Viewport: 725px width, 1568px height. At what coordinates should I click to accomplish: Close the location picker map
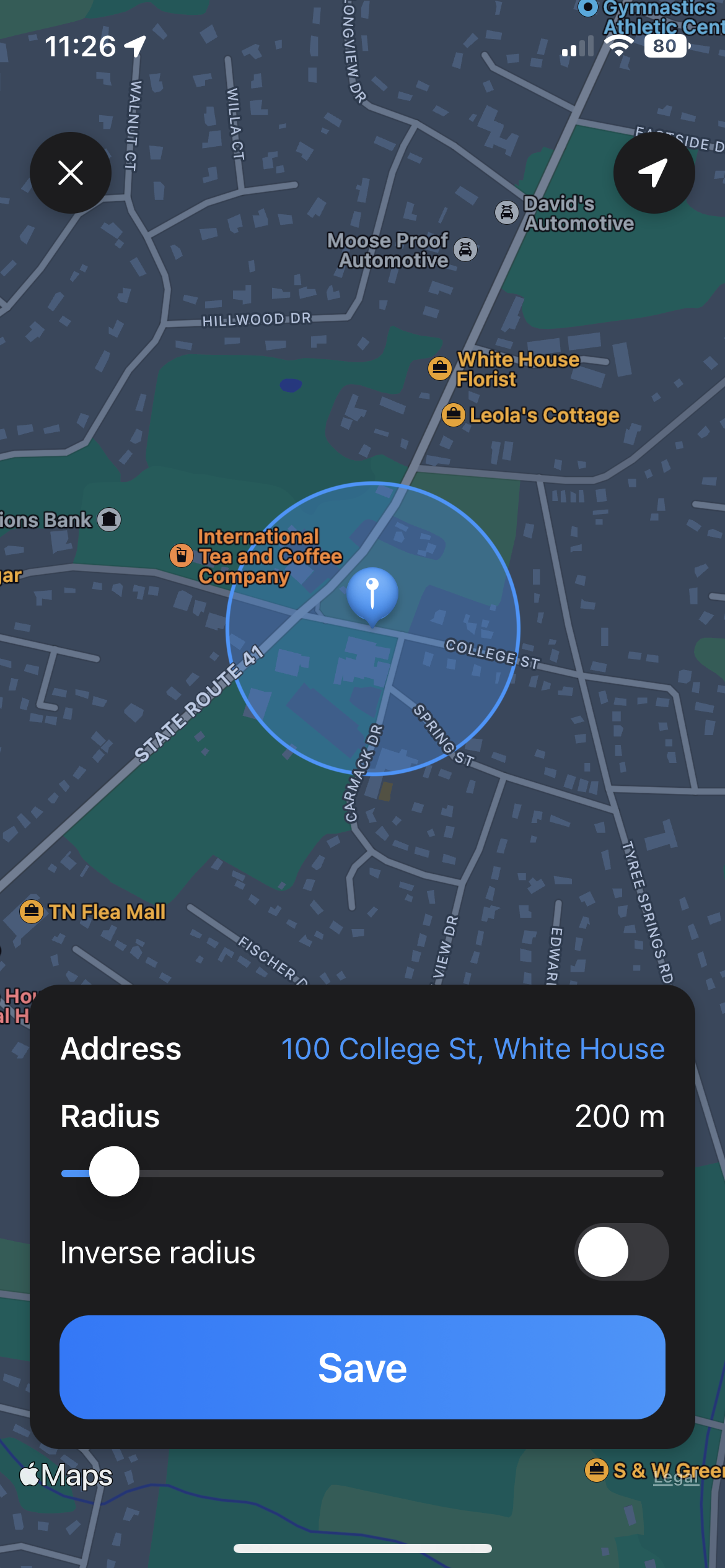[x=71, y=173]
